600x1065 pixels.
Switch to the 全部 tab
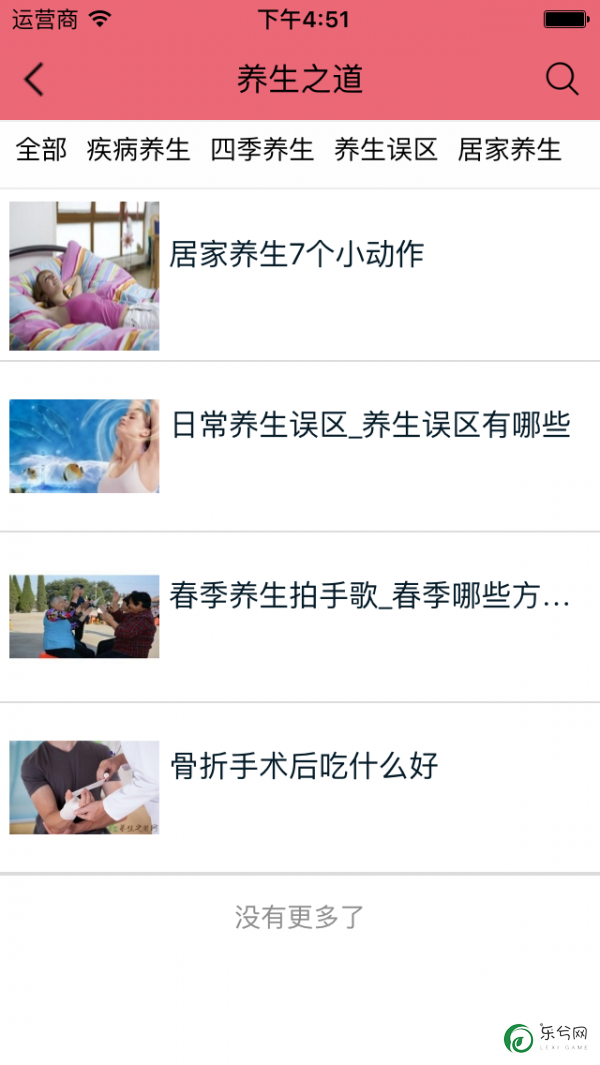pos(41,150)
